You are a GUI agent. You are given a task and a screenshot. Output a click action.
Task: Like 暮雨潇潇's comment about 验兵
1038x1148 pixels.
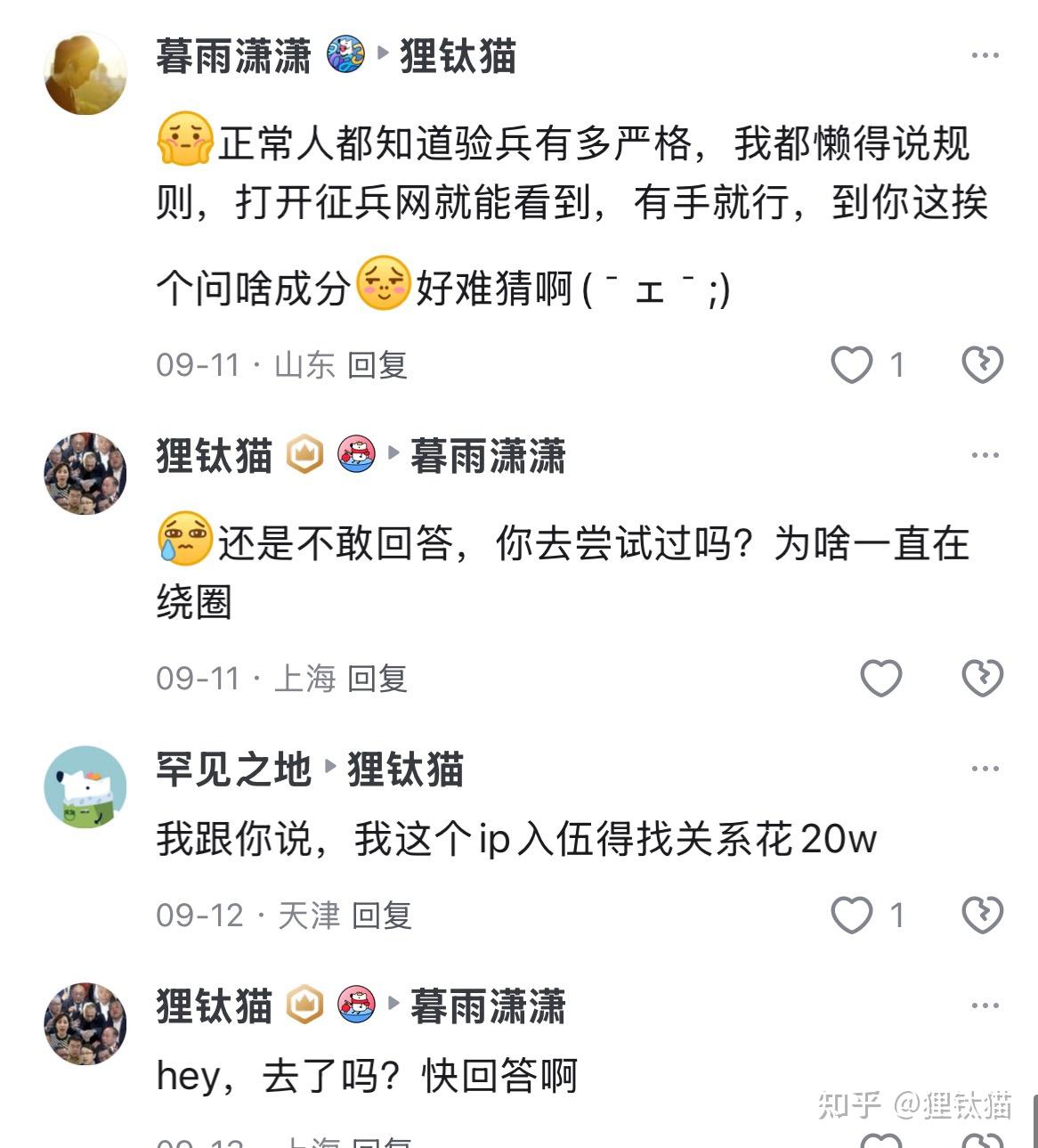click(852, 364)
